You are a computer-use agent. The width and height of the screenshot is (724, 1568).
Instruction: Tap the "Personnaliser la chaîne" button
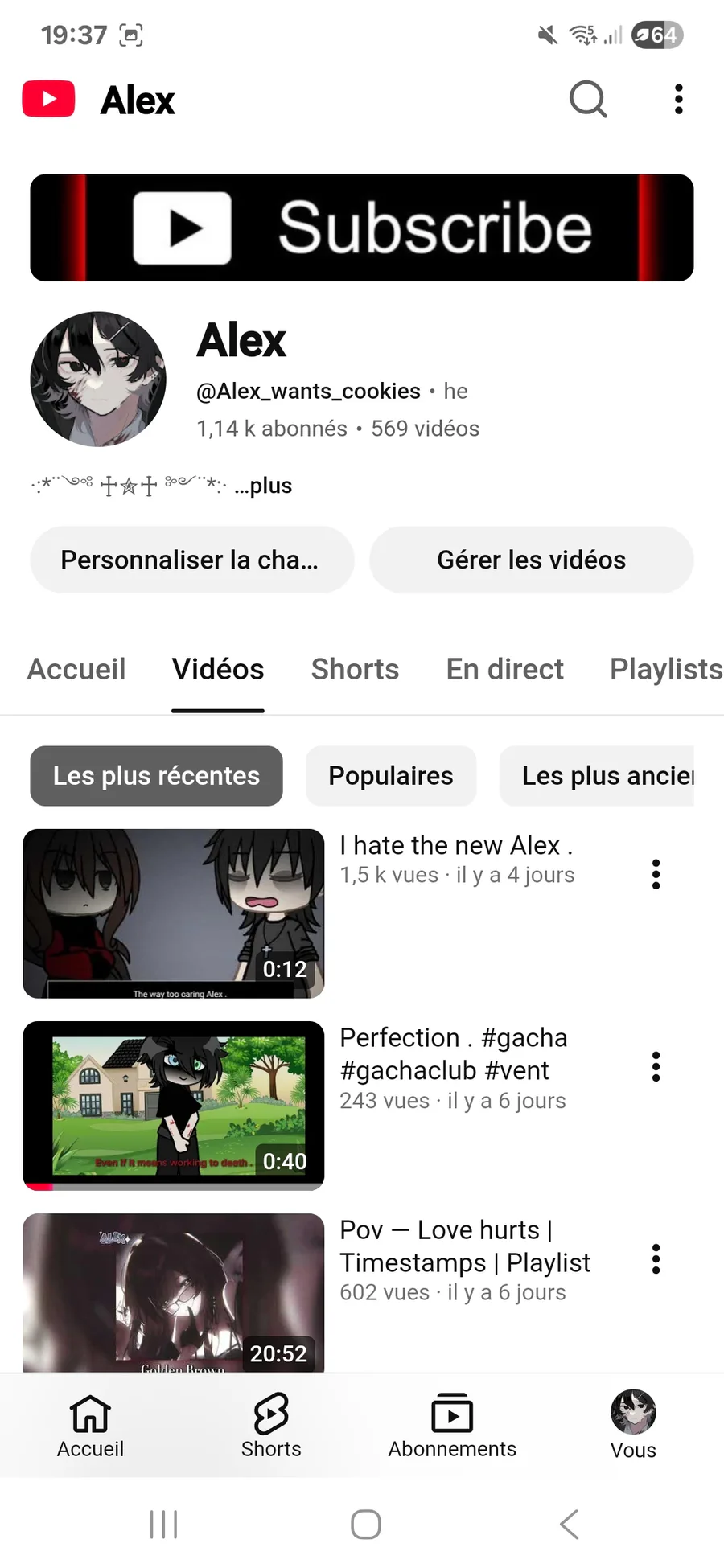191,560
